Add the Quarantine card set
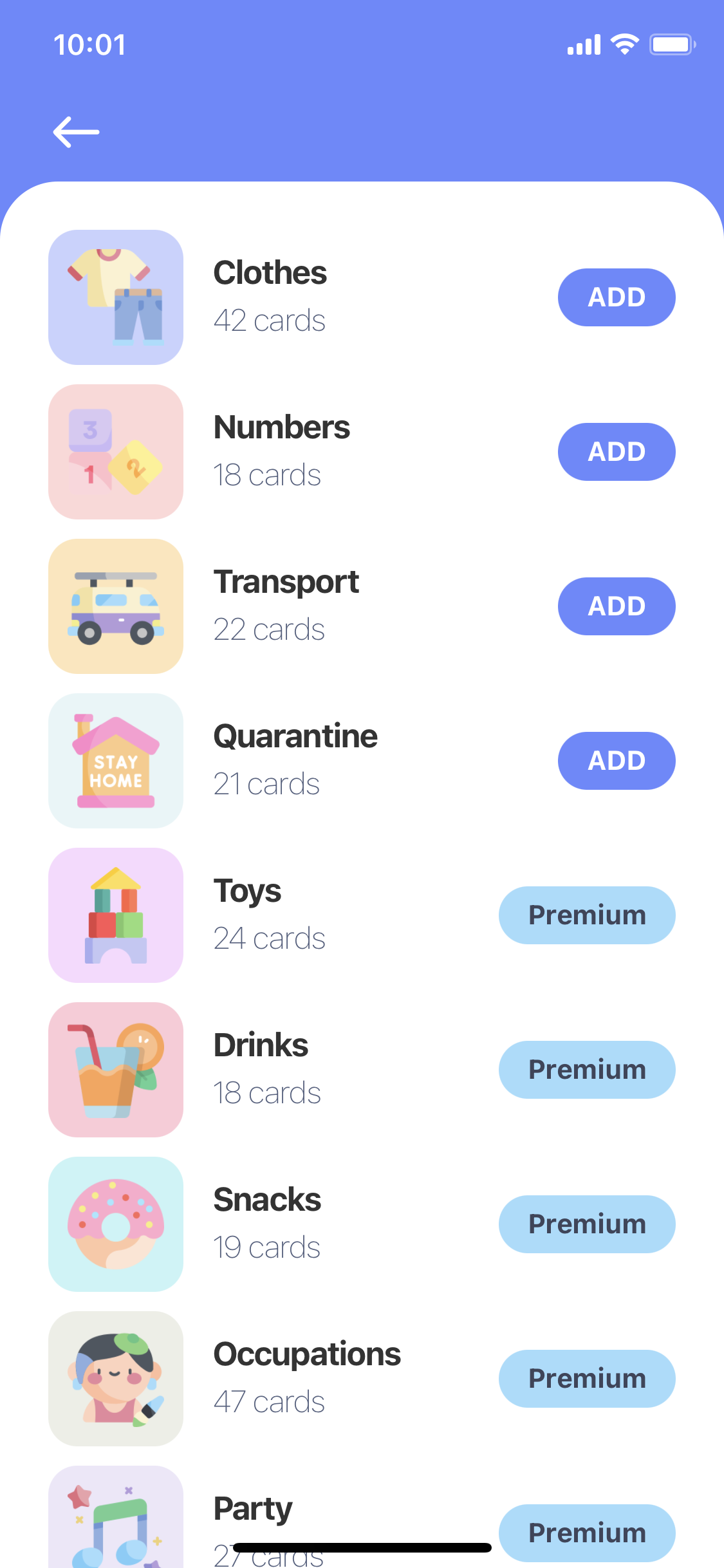 [616, 760]
